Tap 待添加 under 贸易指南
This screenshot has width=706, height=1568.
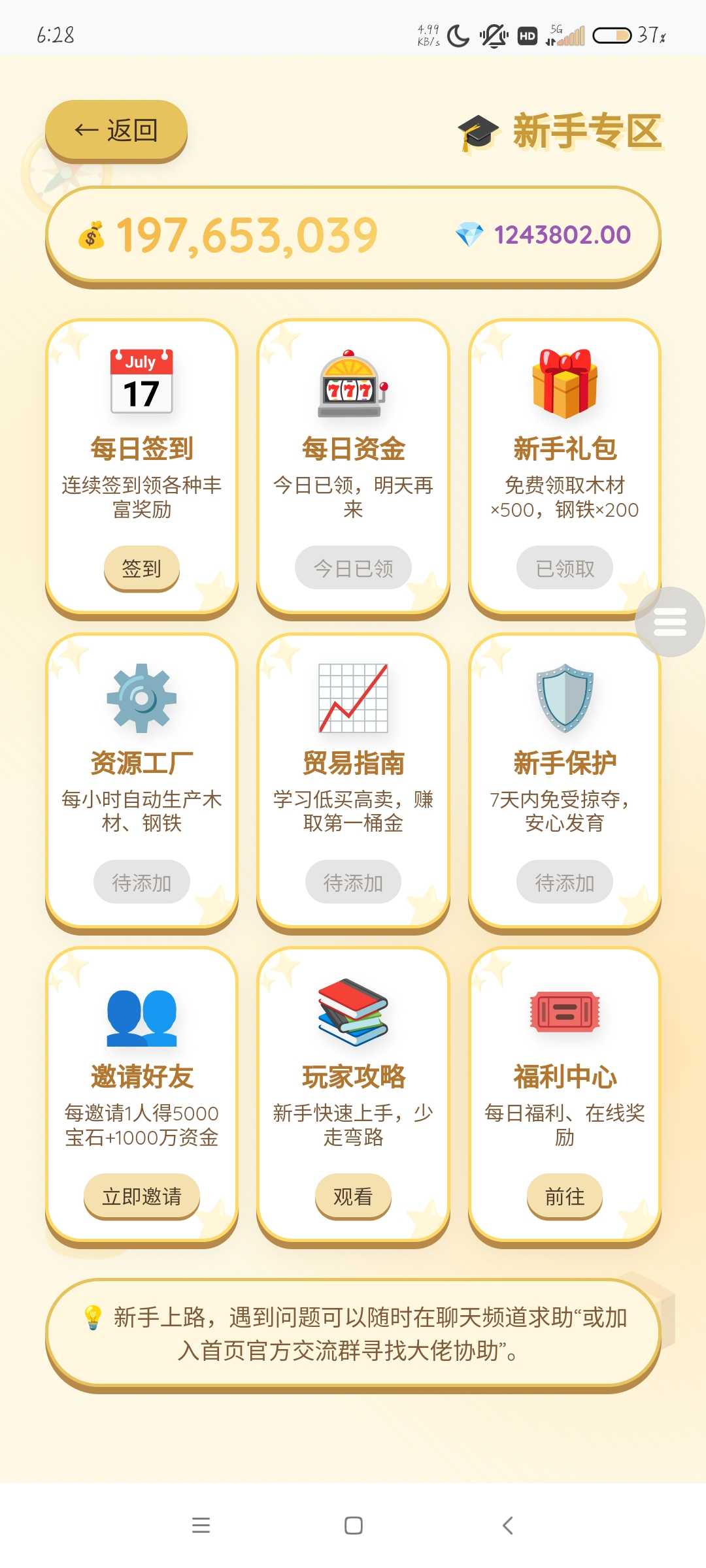click(x=353, y=883)
